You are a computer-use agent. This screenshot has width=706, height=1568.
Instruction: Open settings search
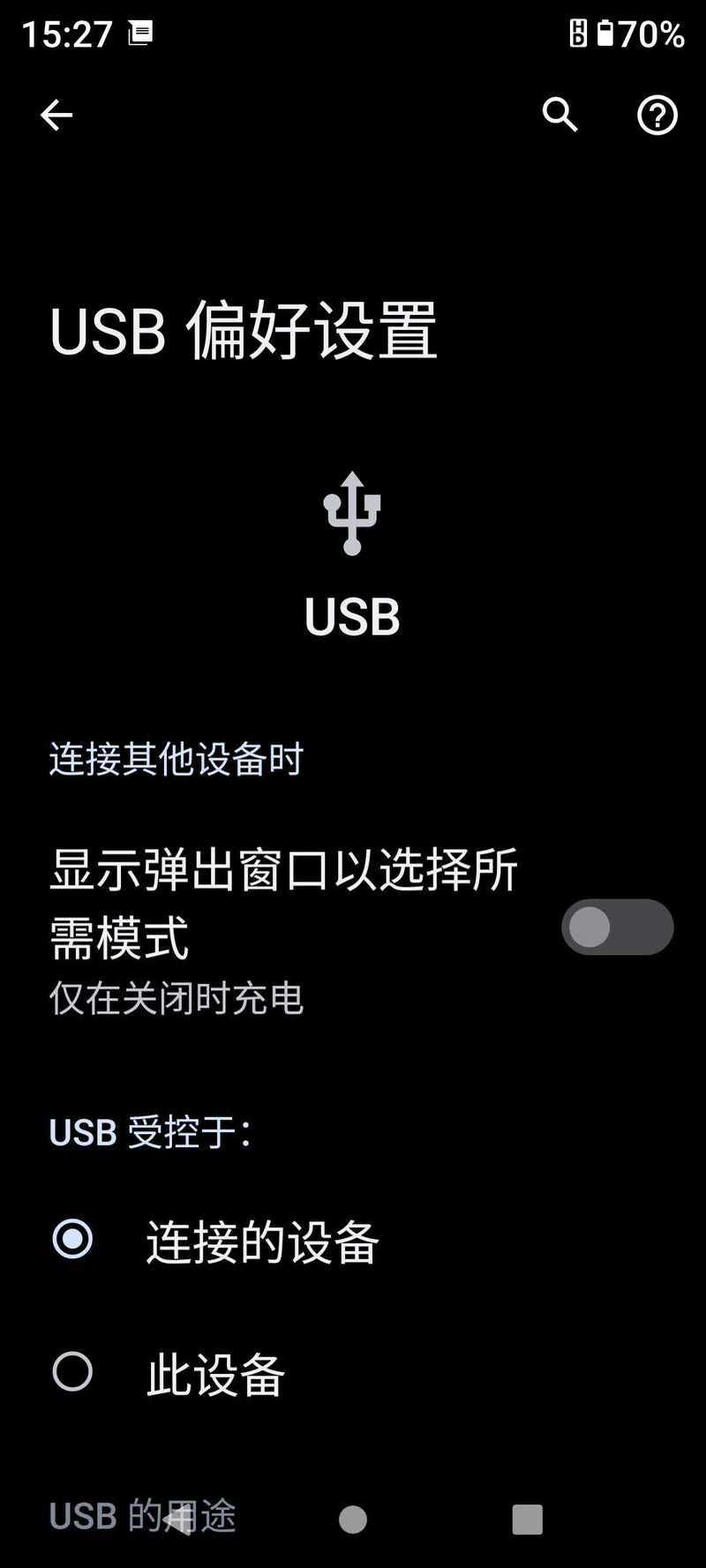pyautogui.click(x=560, y=115)
